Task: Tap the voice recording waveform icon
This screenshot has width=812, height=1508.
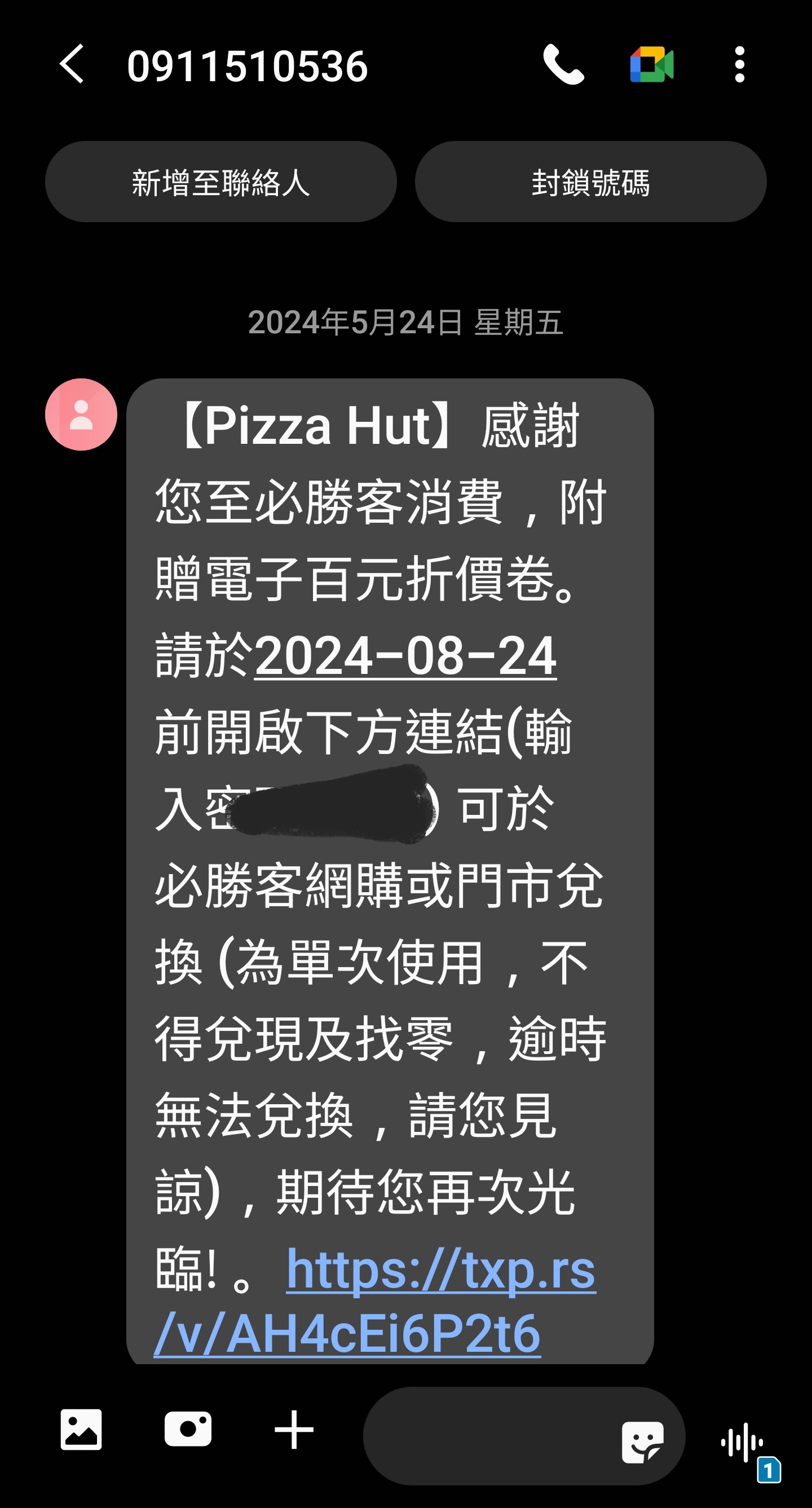Action: pos(742,1443)
